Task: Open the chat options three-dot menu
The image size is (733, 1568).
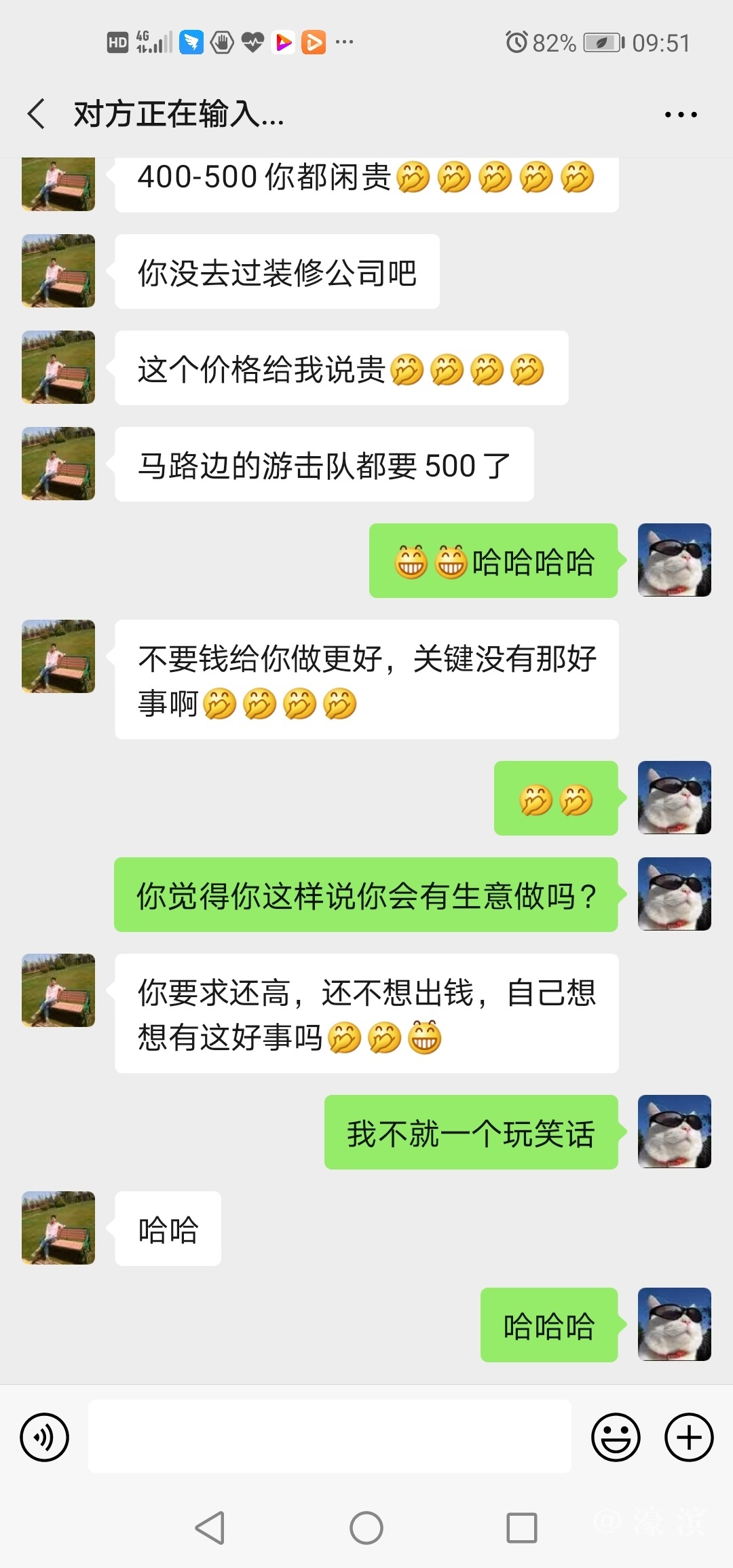Action: [x=681, y=115]
